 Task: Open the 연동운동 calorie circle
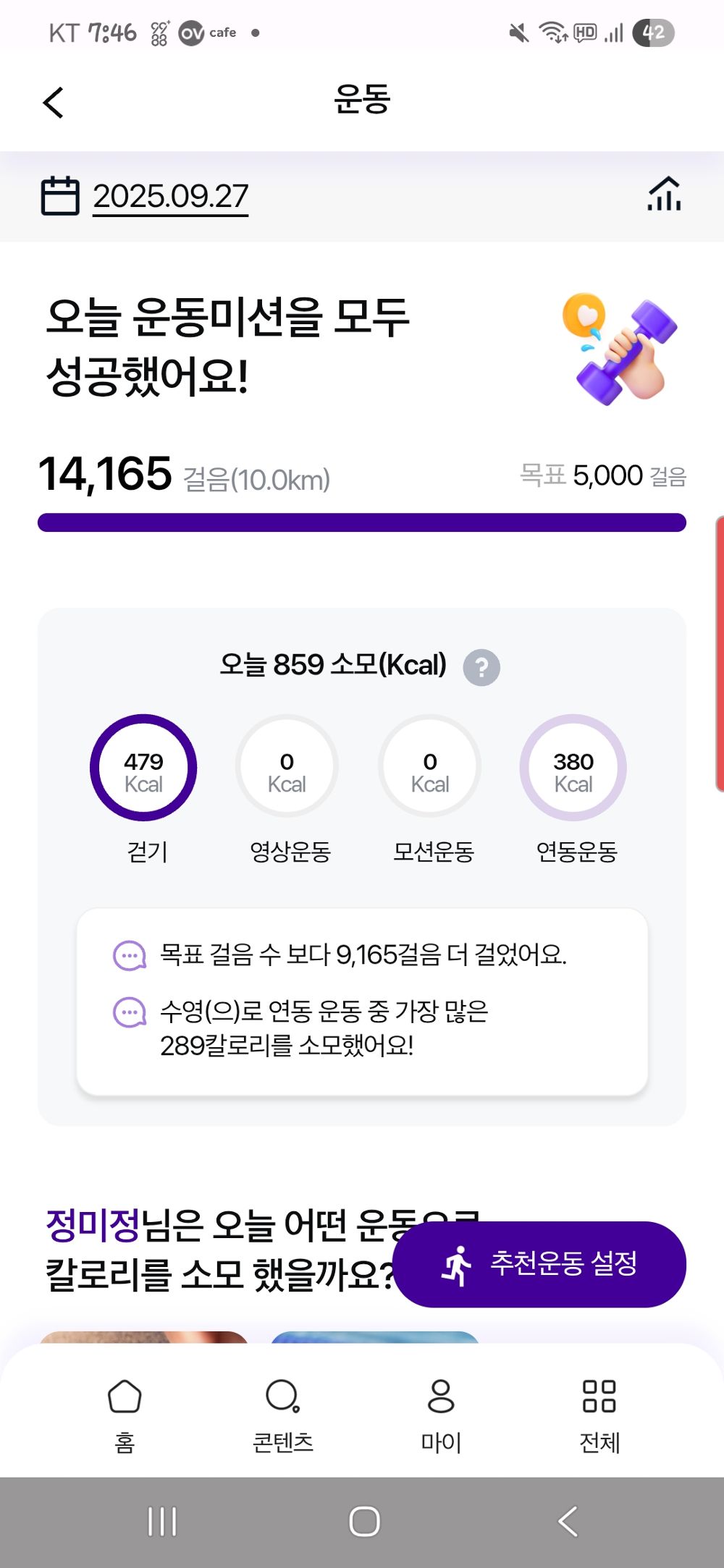tap(572, 768)
